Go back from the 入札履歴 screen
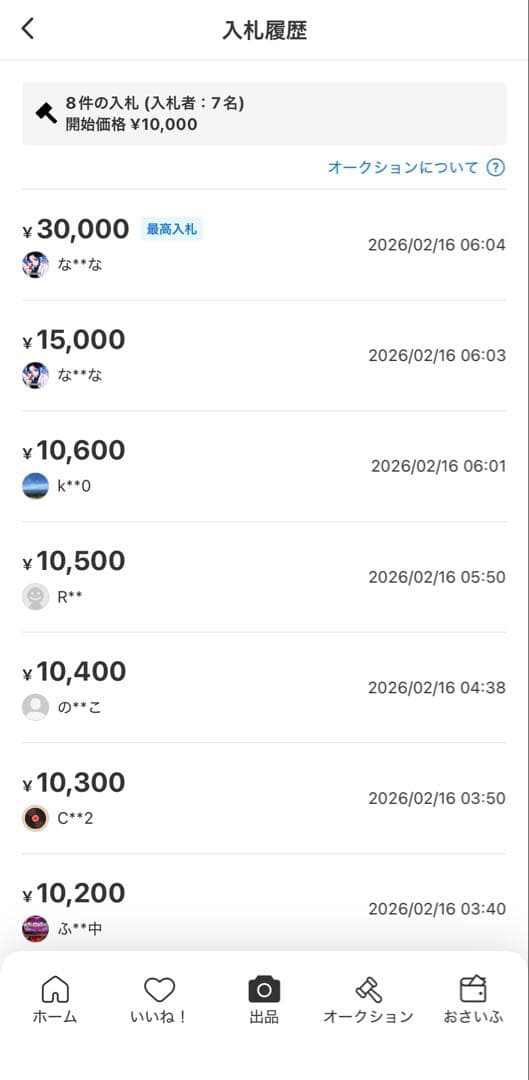 click(x=28, y=29)
